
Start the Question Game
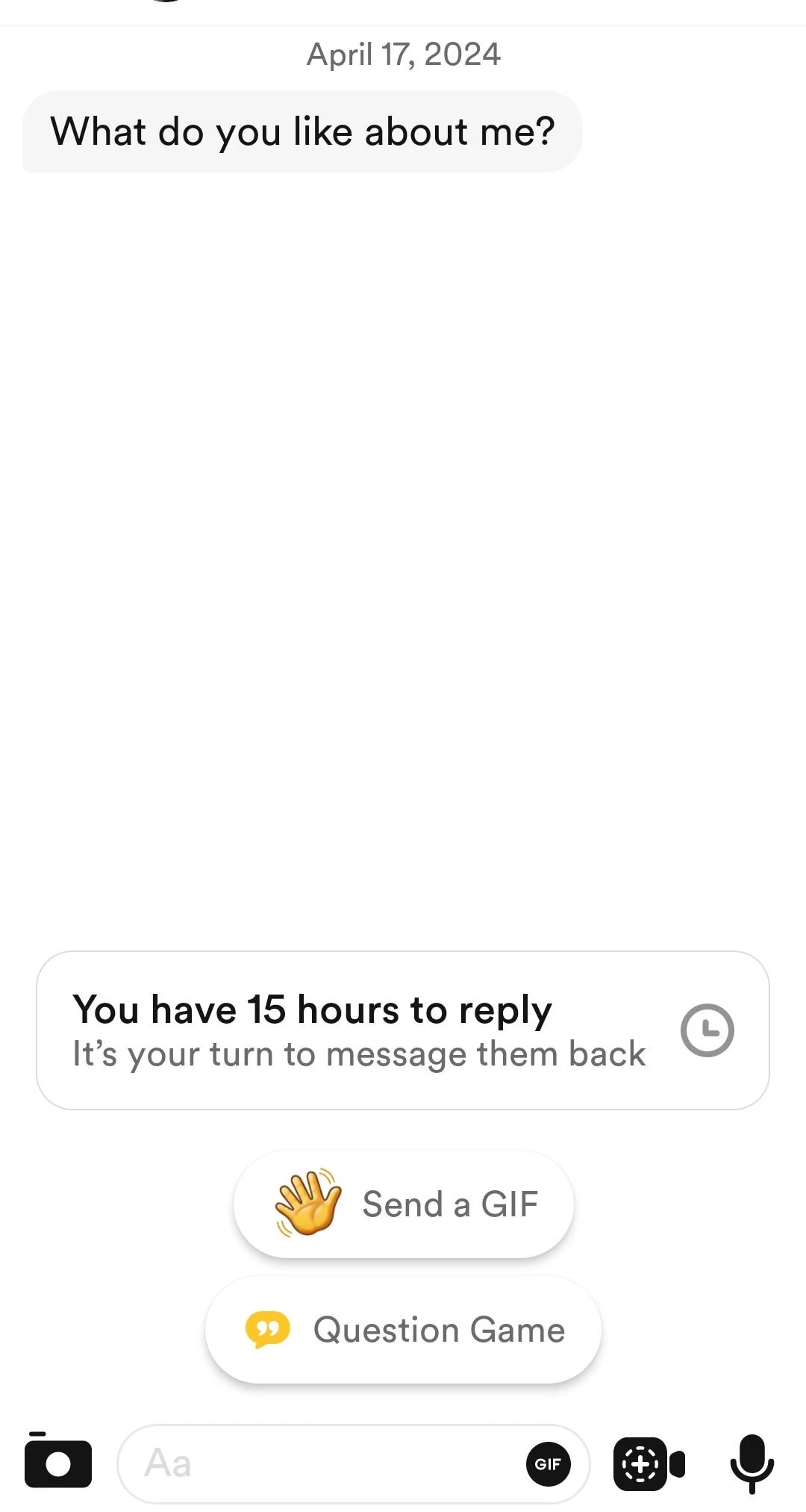[x=403, y=1330]
